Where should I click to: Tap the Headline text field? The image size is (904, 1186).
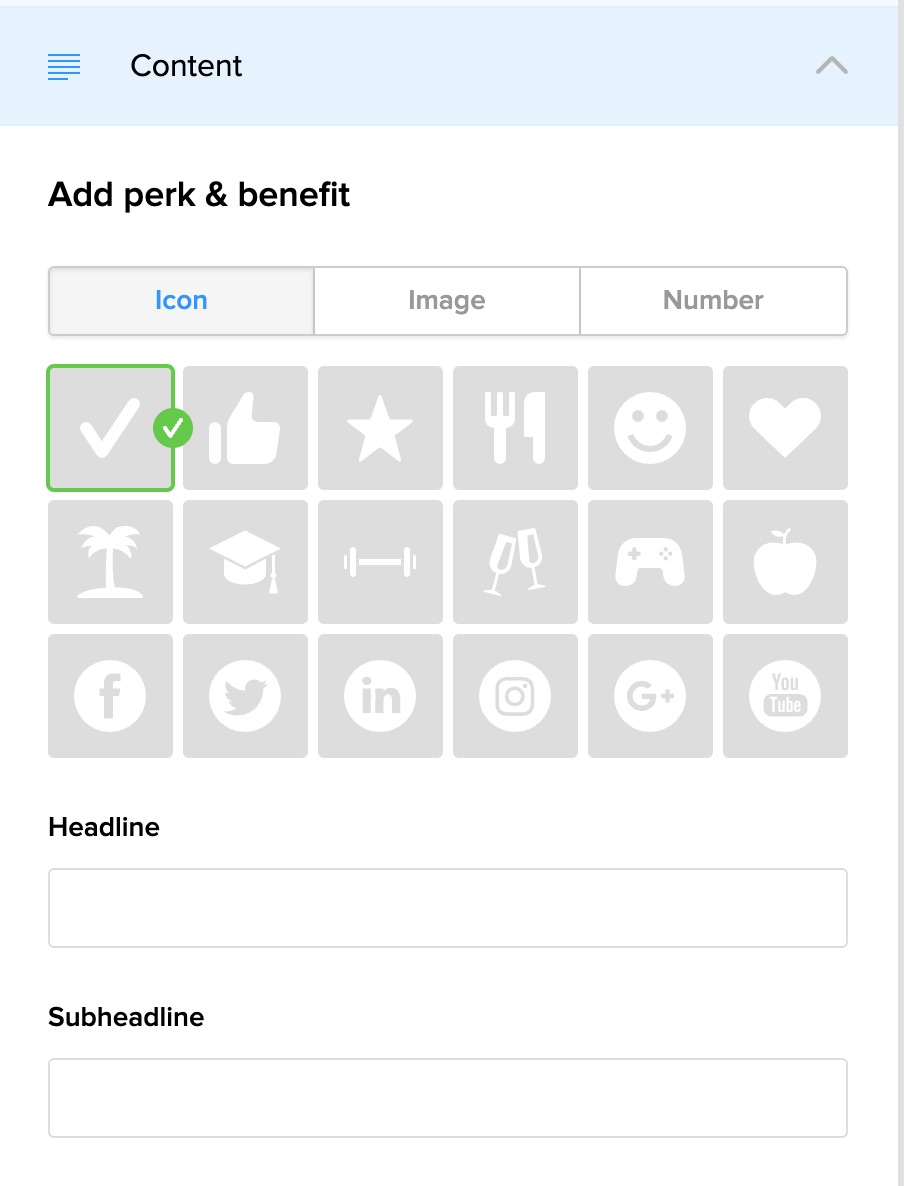point(447,908)
